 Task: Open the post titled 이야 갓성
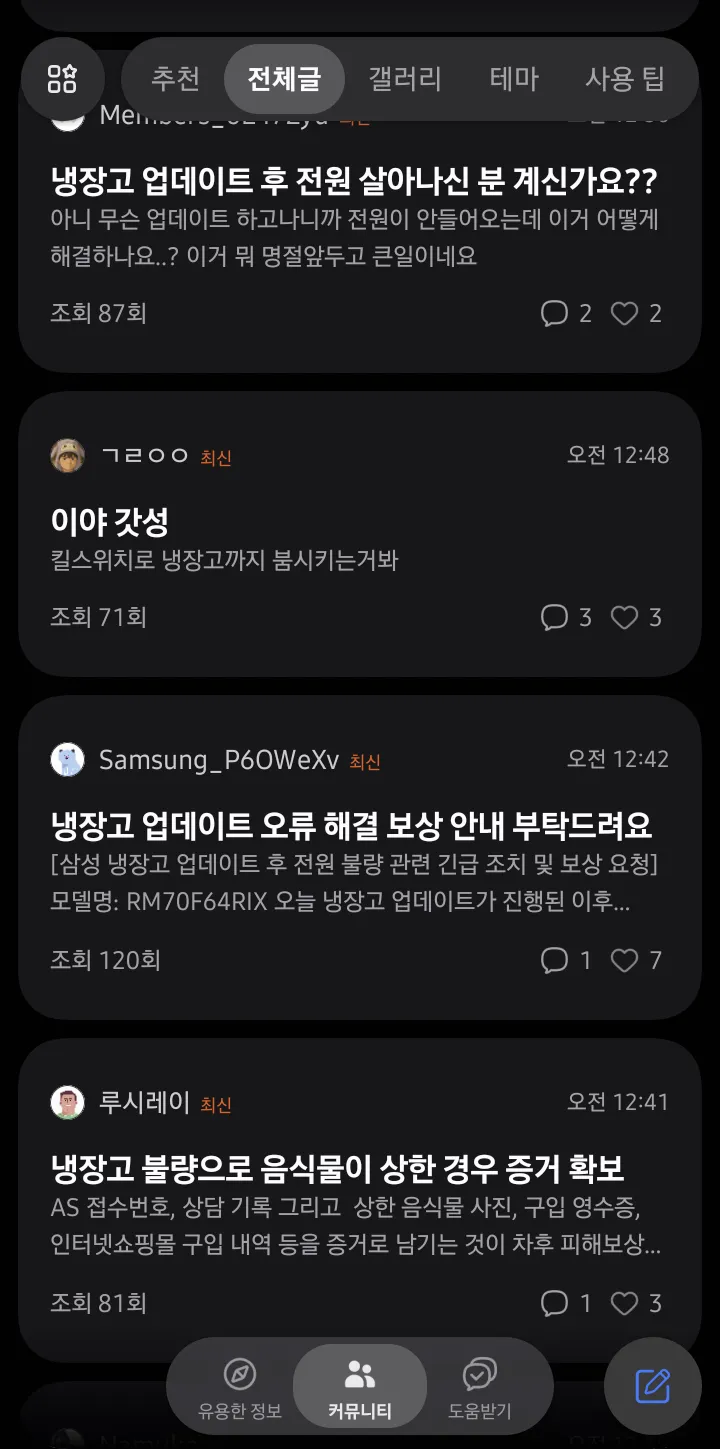coord(110,521)
